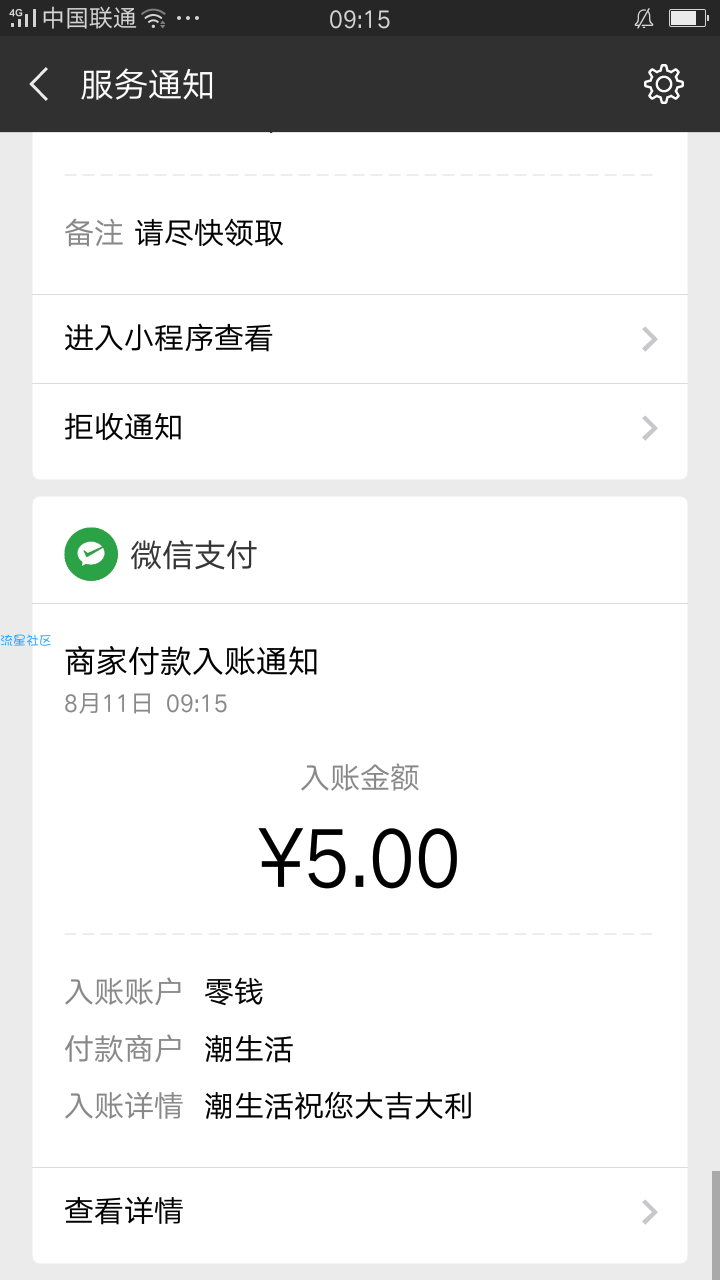Open 查看详情 for the ¥5.00 payment

tap(360, 1212)
